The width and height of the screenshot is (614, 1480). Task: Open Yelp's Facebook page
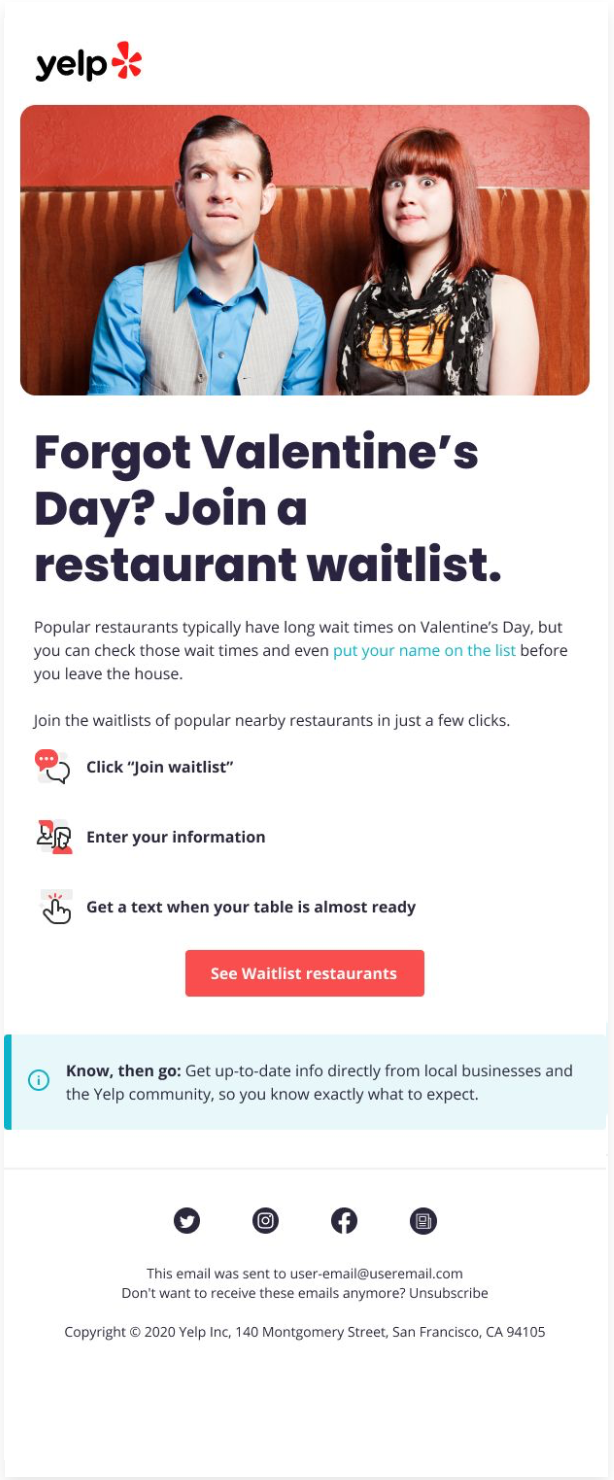[344, 1221]
